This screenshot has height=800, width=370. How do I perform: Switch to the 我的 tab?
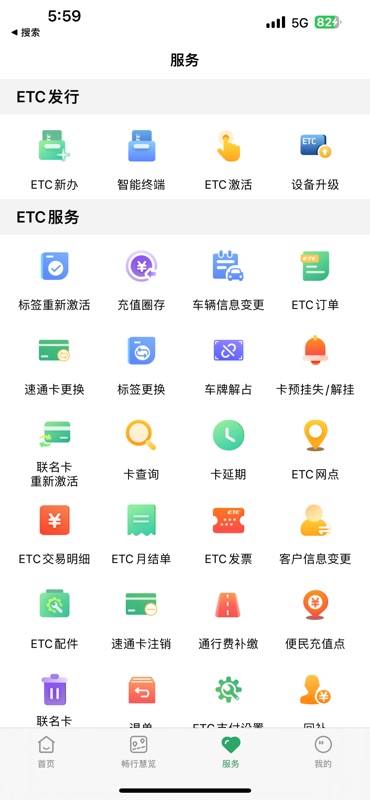tap(323, 752)
